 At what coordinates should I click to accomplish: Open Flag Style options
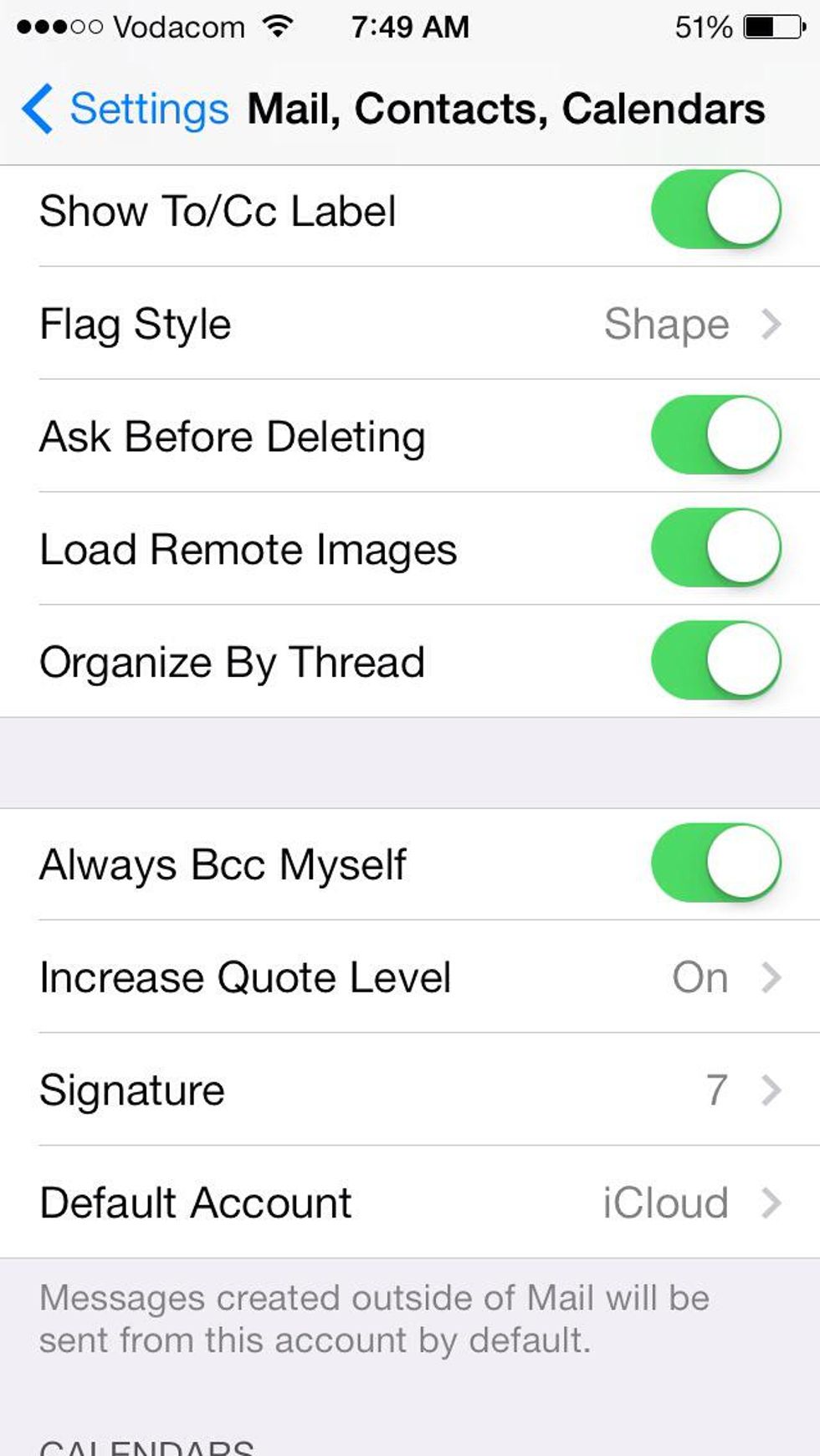pos(410,324)
